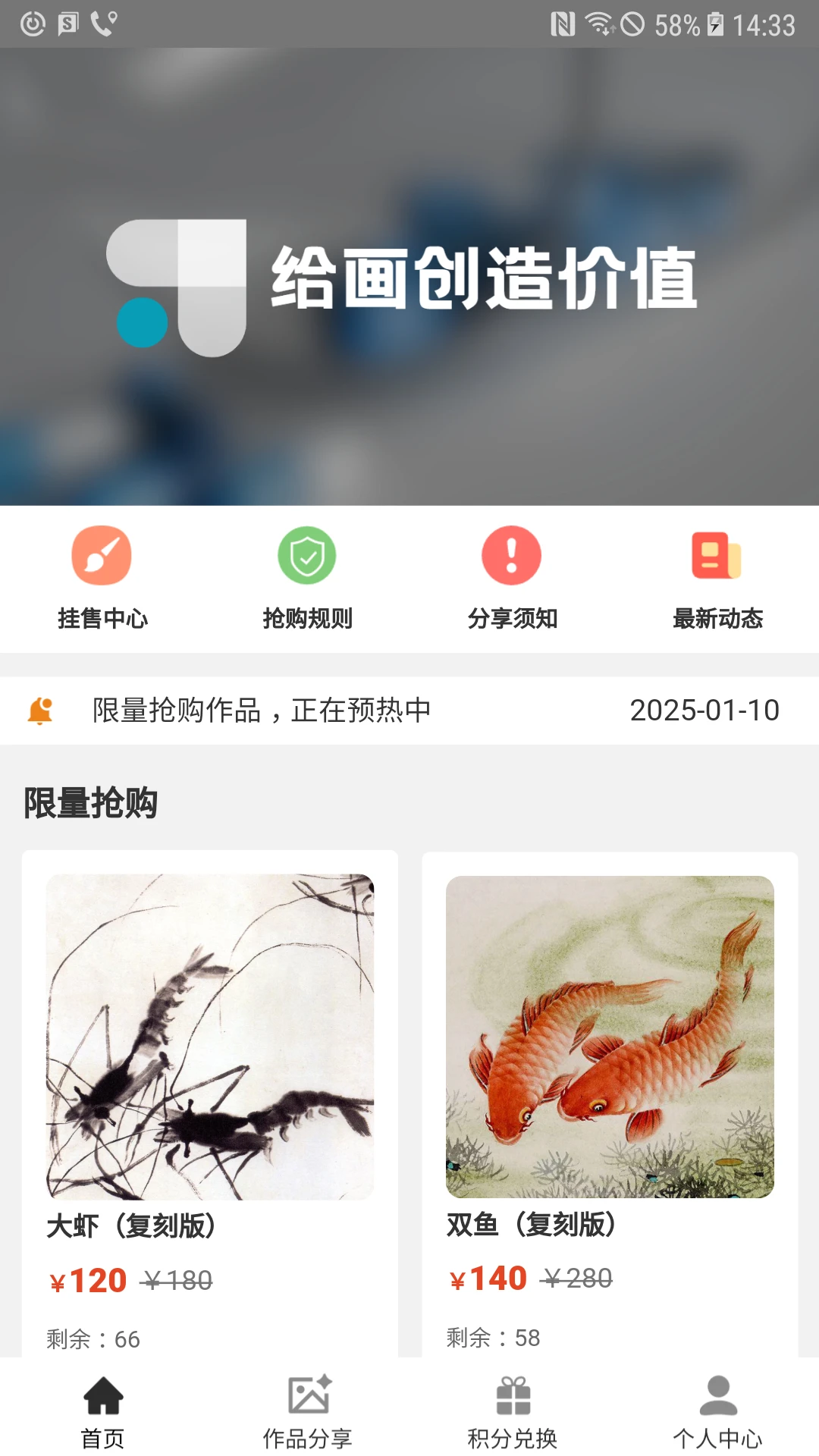
Task: Open the 个人中心 tab
Action: (717, 1410)
